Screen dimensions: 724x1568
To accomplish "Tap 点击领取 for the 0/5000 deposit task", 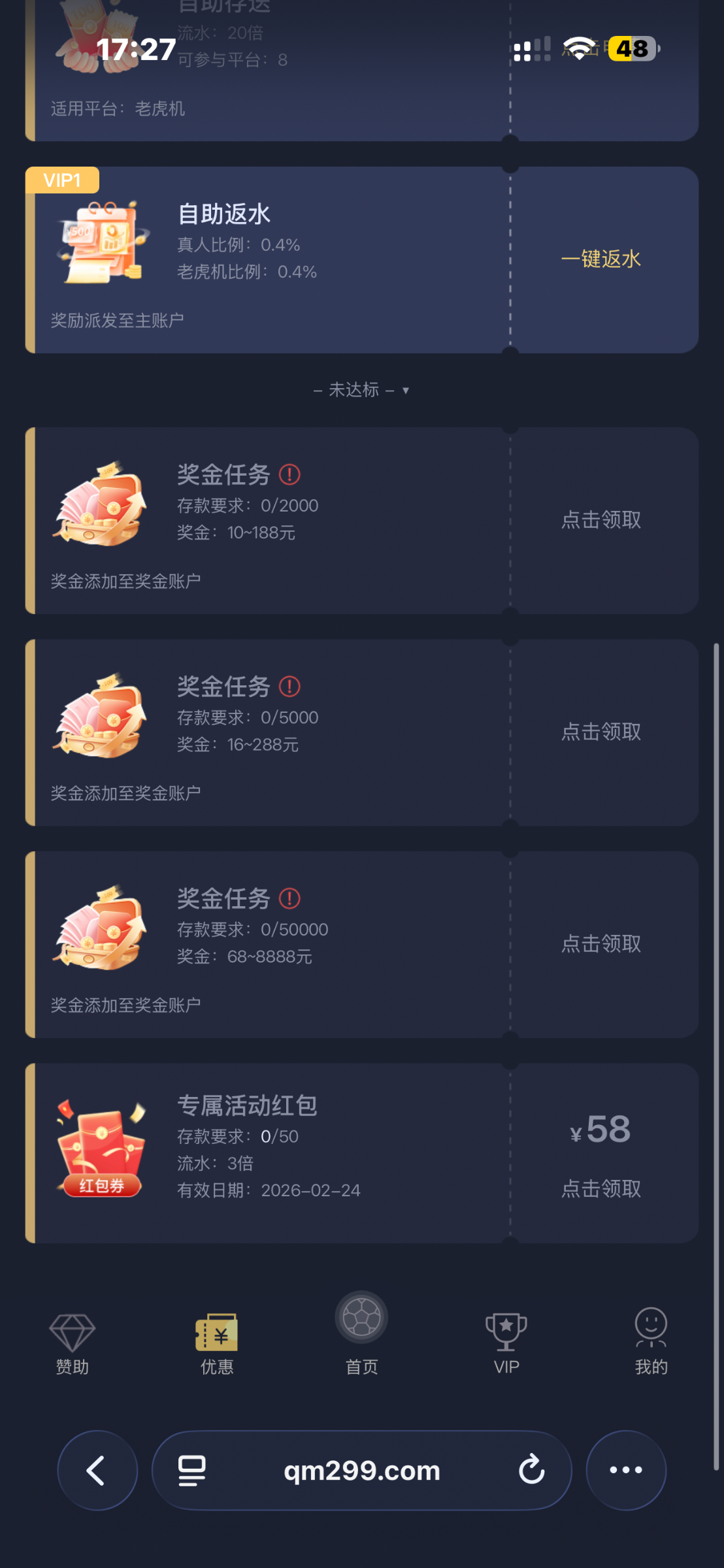I will pyautogui.click(x=601, y=732).
